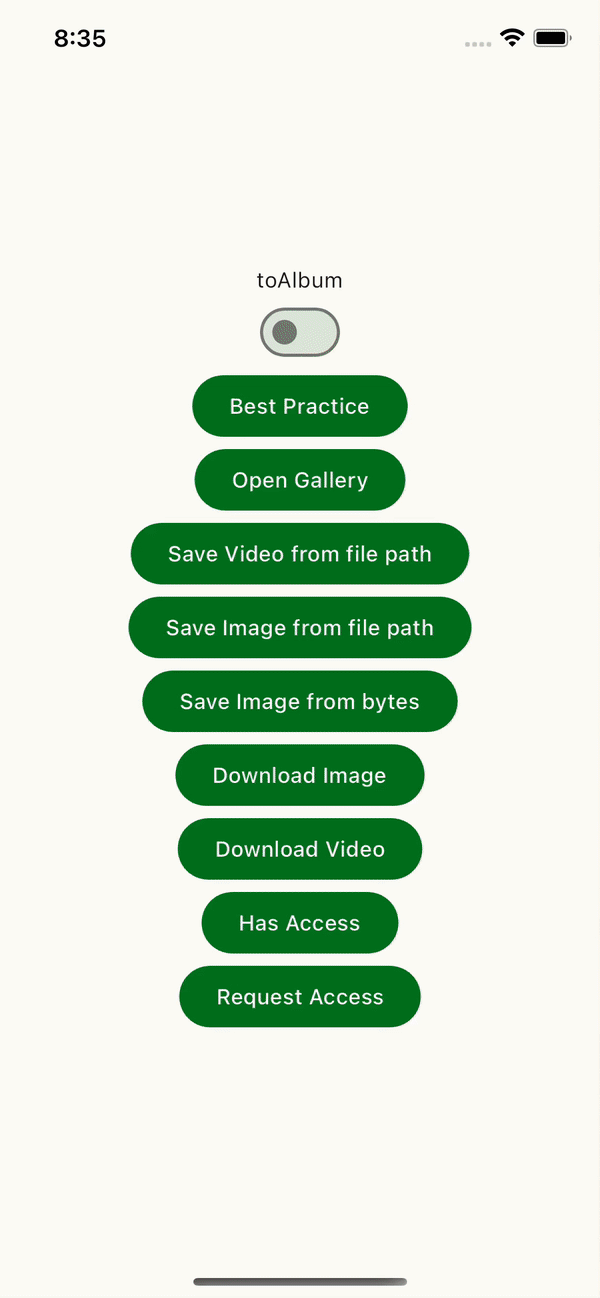Viewport: 600px width, 1298px height.
Task: Check Has Access
Action: [x=300, y=923]
